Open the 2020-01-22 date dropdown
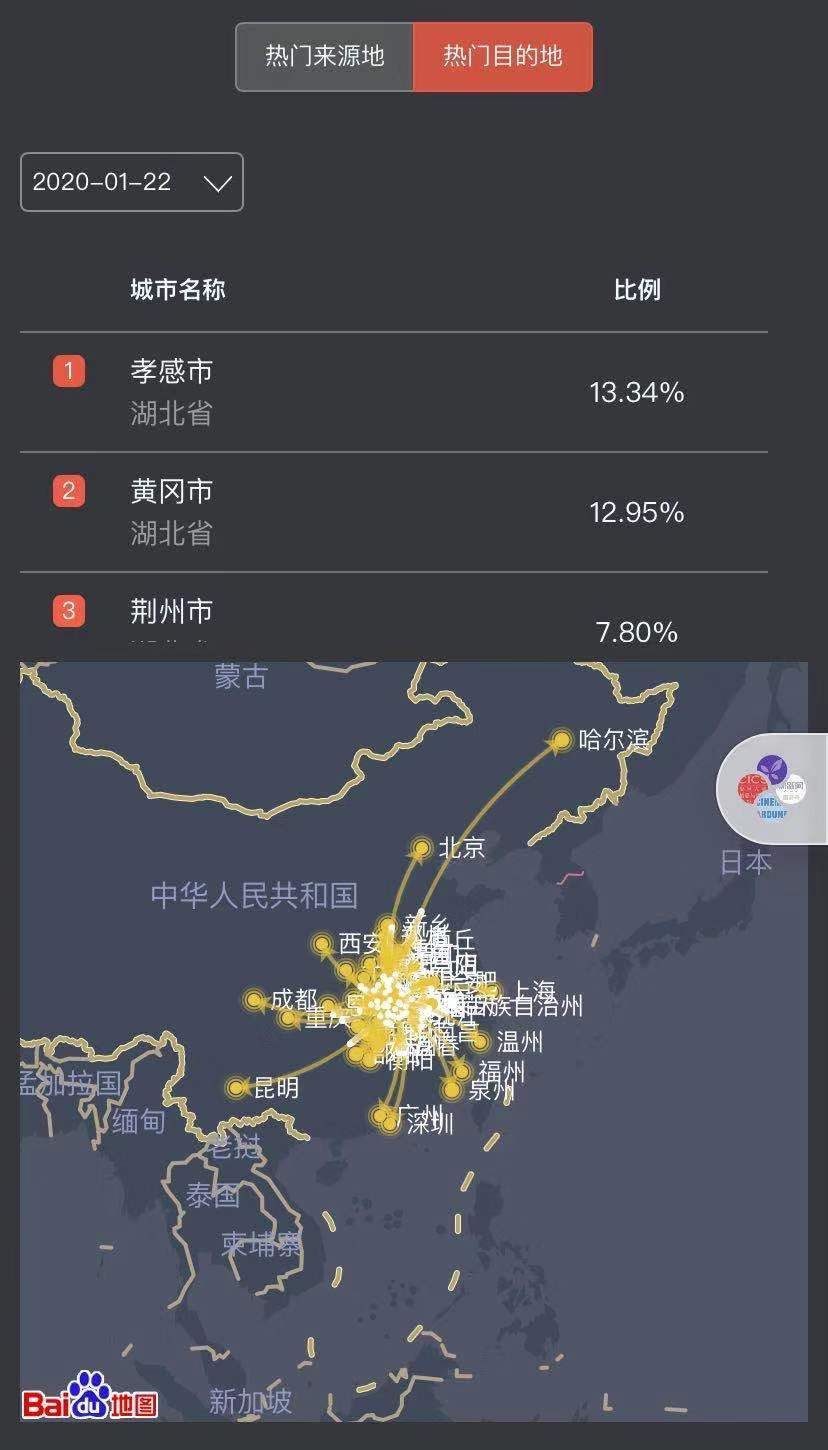 pyautogui.click(x=132, y=182)
